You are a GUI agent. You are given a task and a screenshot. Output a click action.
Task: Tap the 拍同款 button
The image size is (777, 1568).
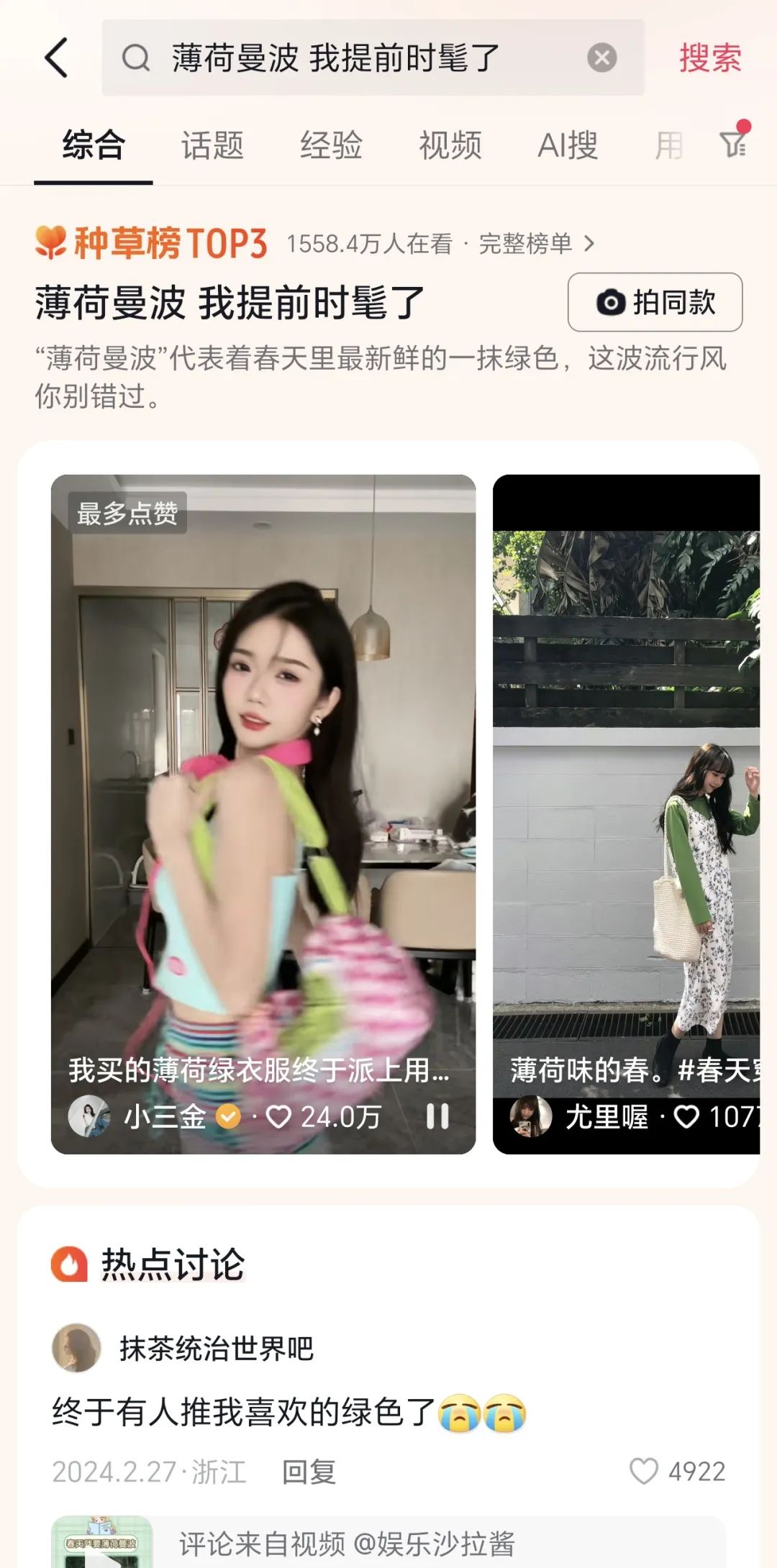655,302
